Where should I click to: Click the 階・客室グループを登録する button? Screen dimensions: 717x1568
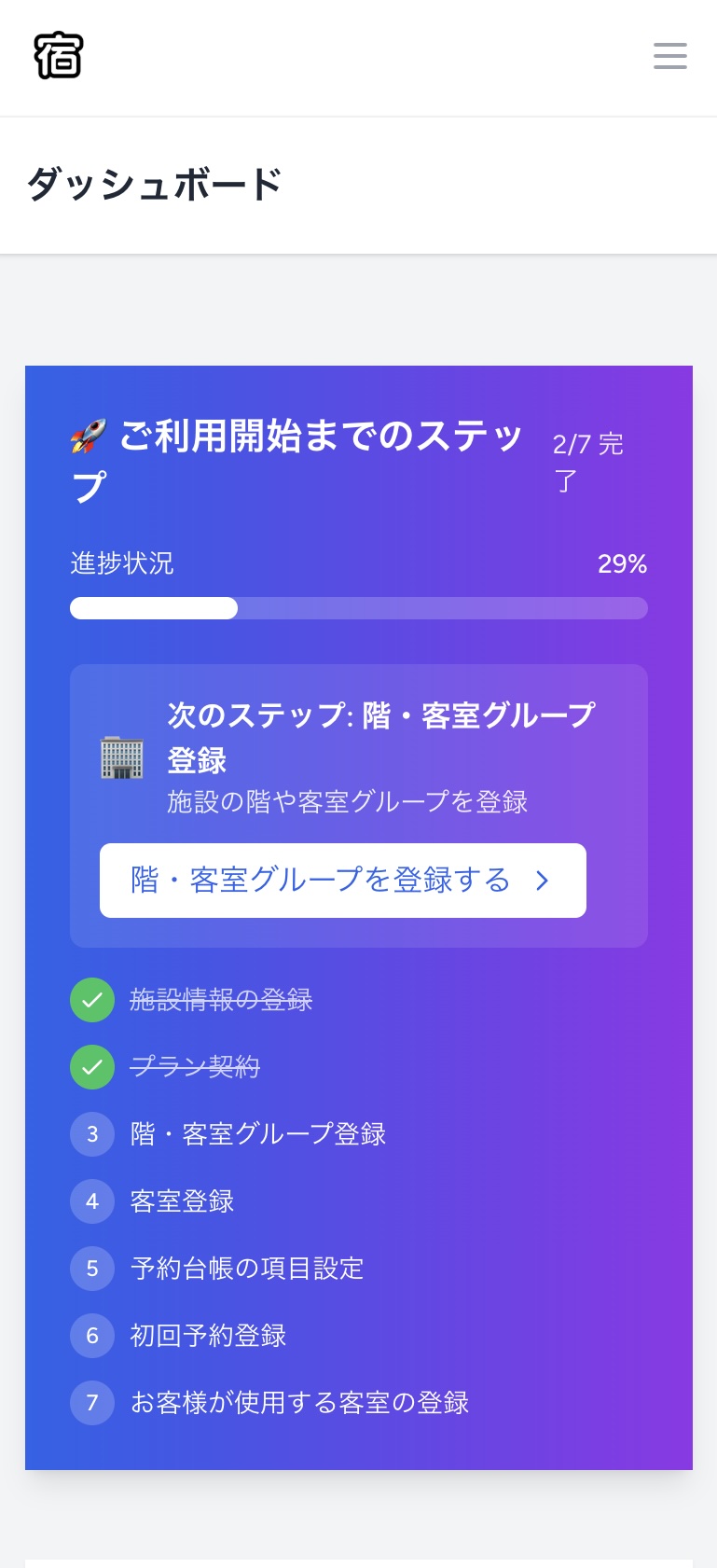point(342,881)
